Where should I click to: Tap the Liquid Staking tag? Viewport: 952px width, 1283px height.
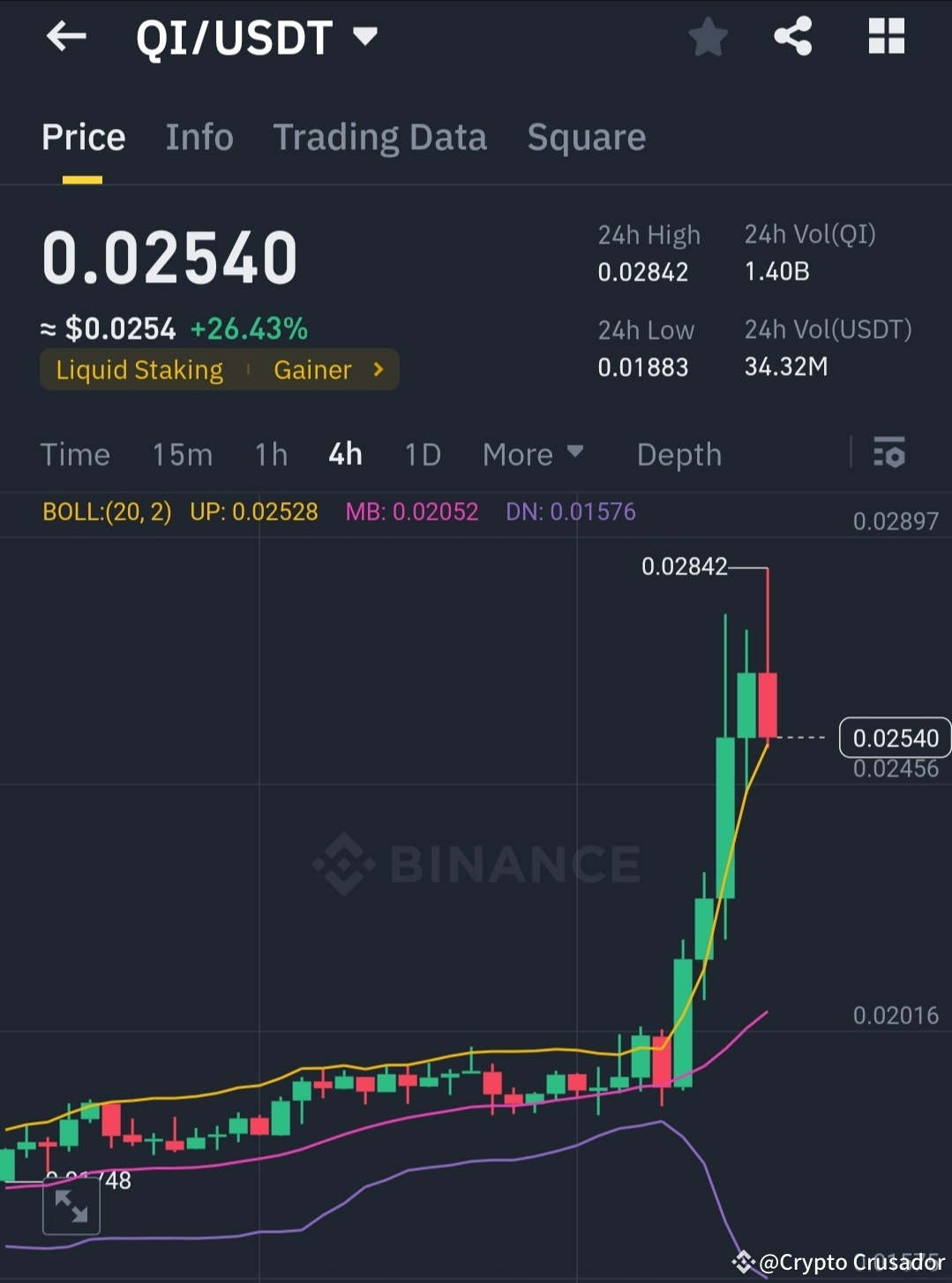point(139,370)
